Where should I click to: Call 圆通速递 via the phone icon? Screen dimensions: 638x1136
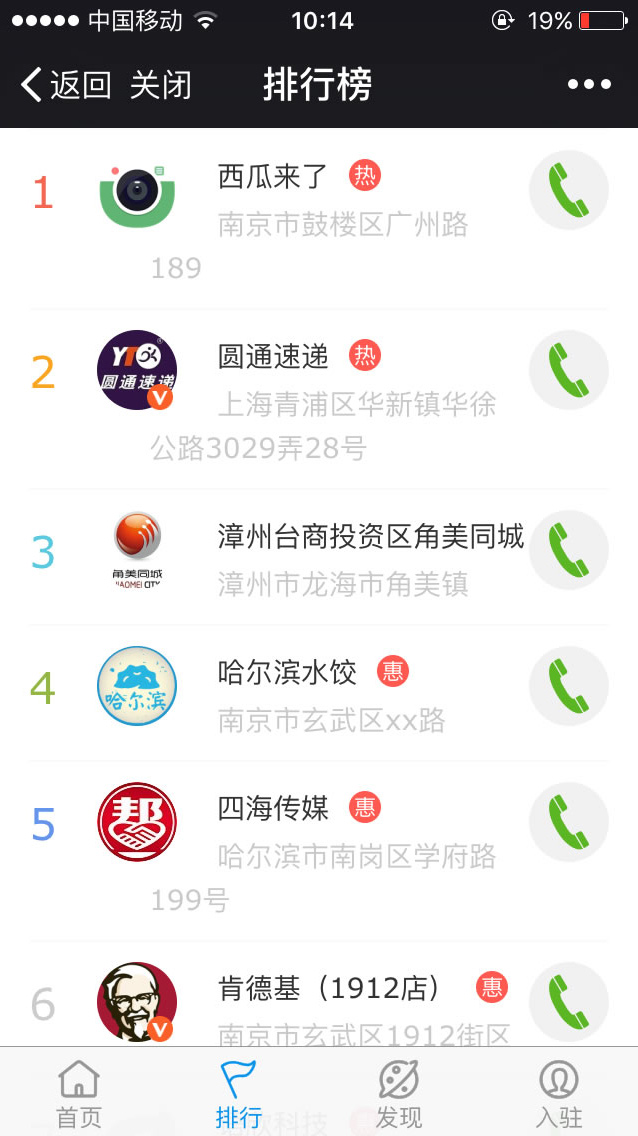568,370
